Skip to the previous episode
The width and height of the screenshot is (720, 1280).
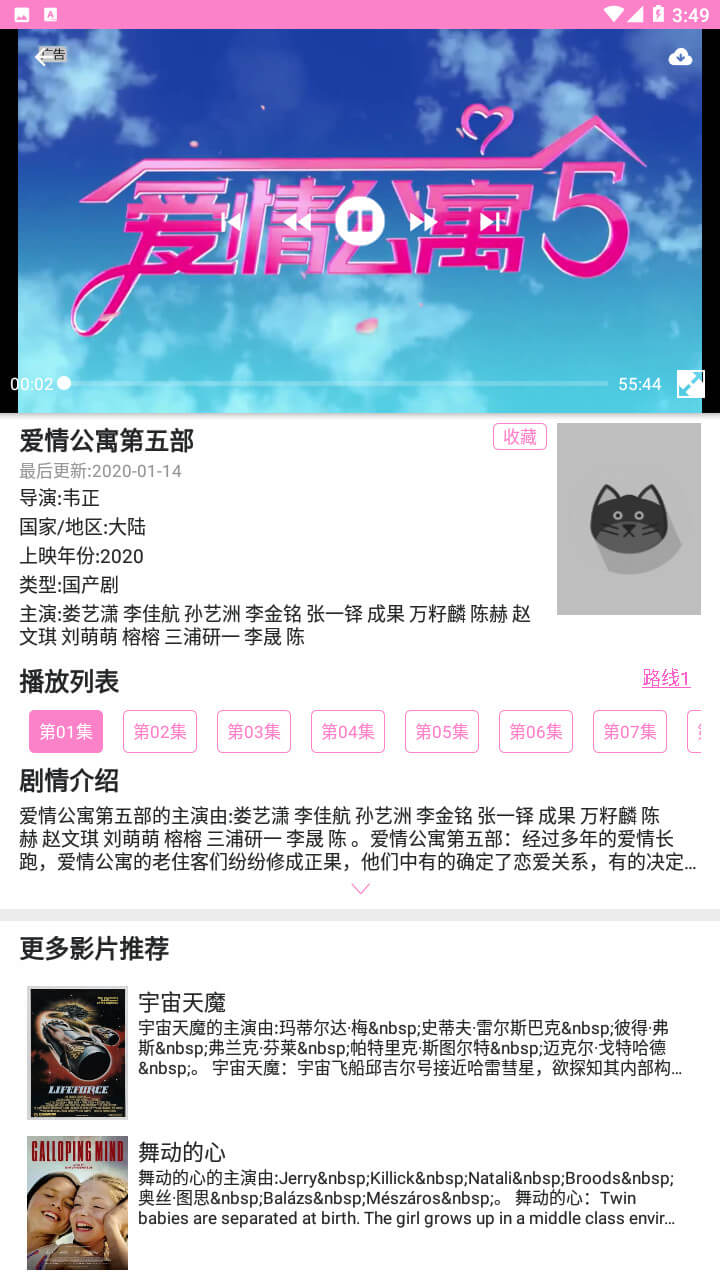point(232,221)
